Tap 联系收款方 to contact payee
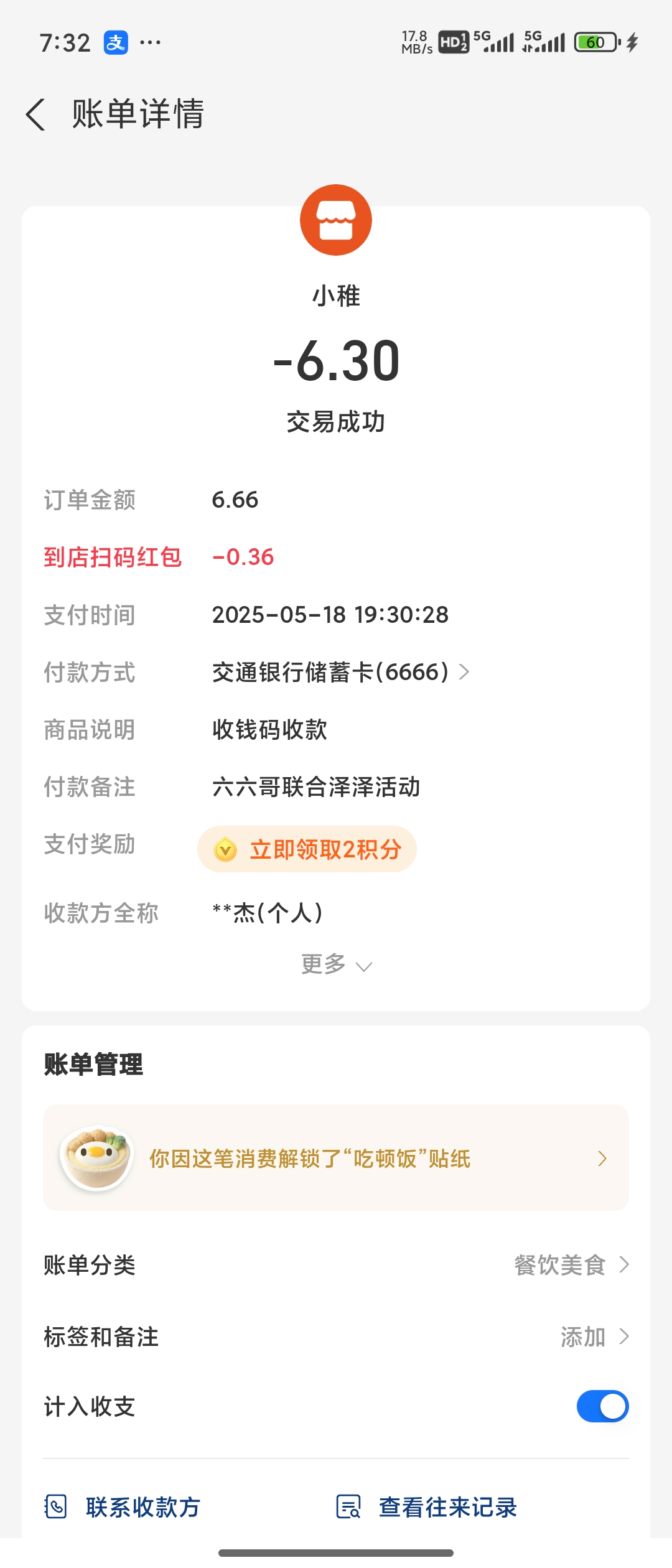Image resolution: width=672 pixels, height=1568 pixels. pyautogui.click(x=123, y=1507)
